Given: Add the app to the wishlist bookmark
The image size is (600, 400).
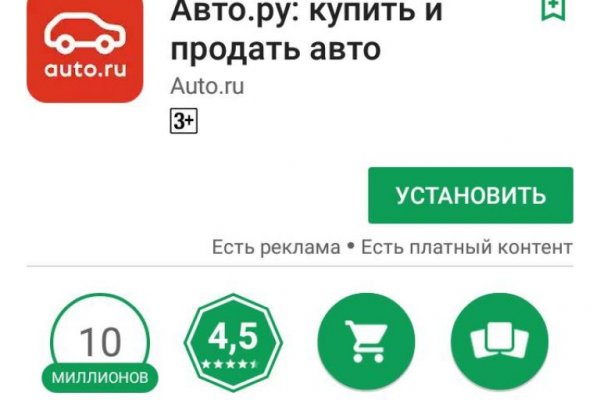Looking at the screenshot, I should [x=551, y=9].
